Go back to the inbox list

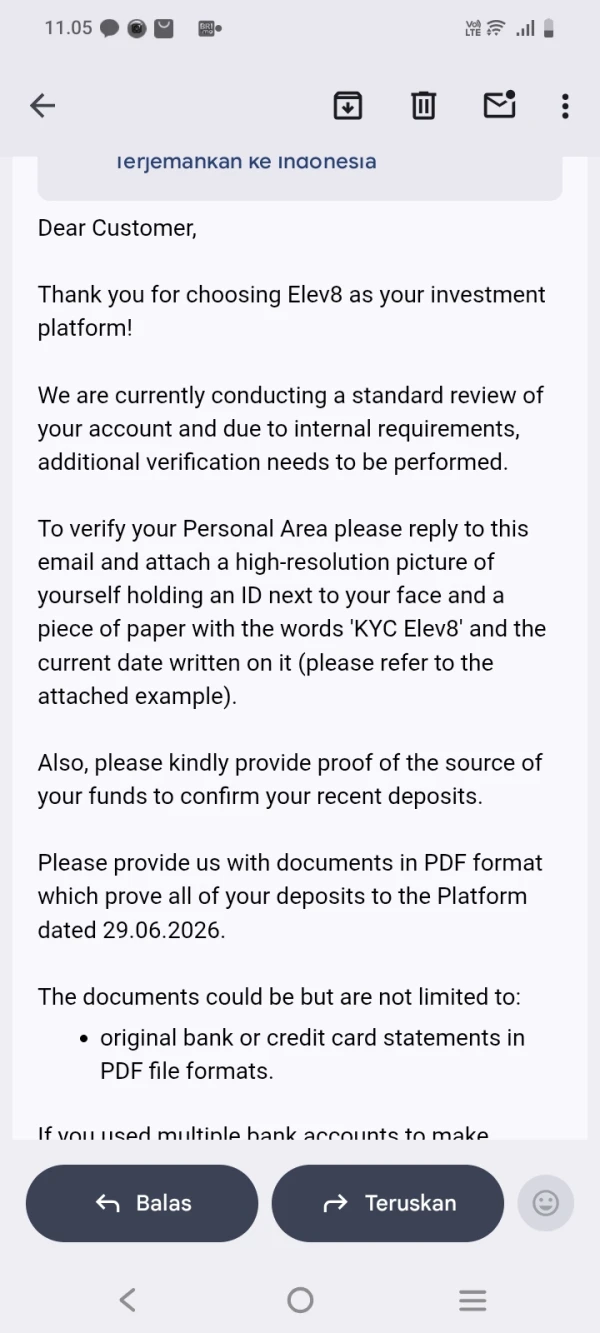[42, 105]
